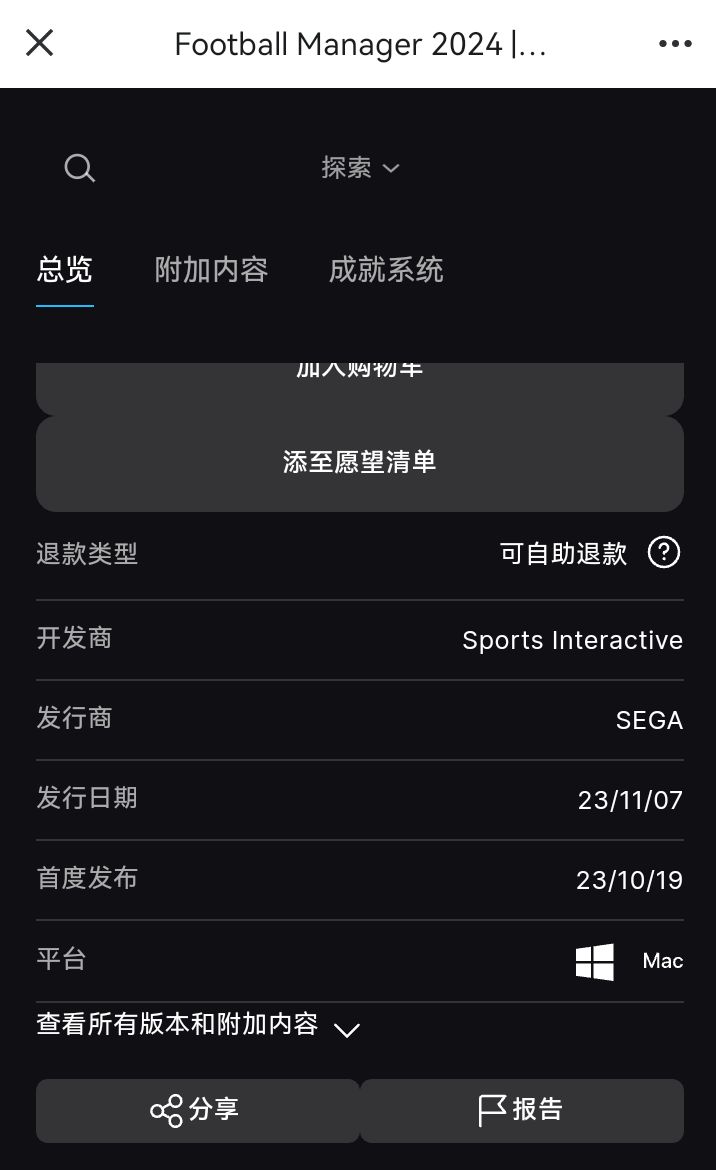Select the 总览 tab

[x=65, y=270]
